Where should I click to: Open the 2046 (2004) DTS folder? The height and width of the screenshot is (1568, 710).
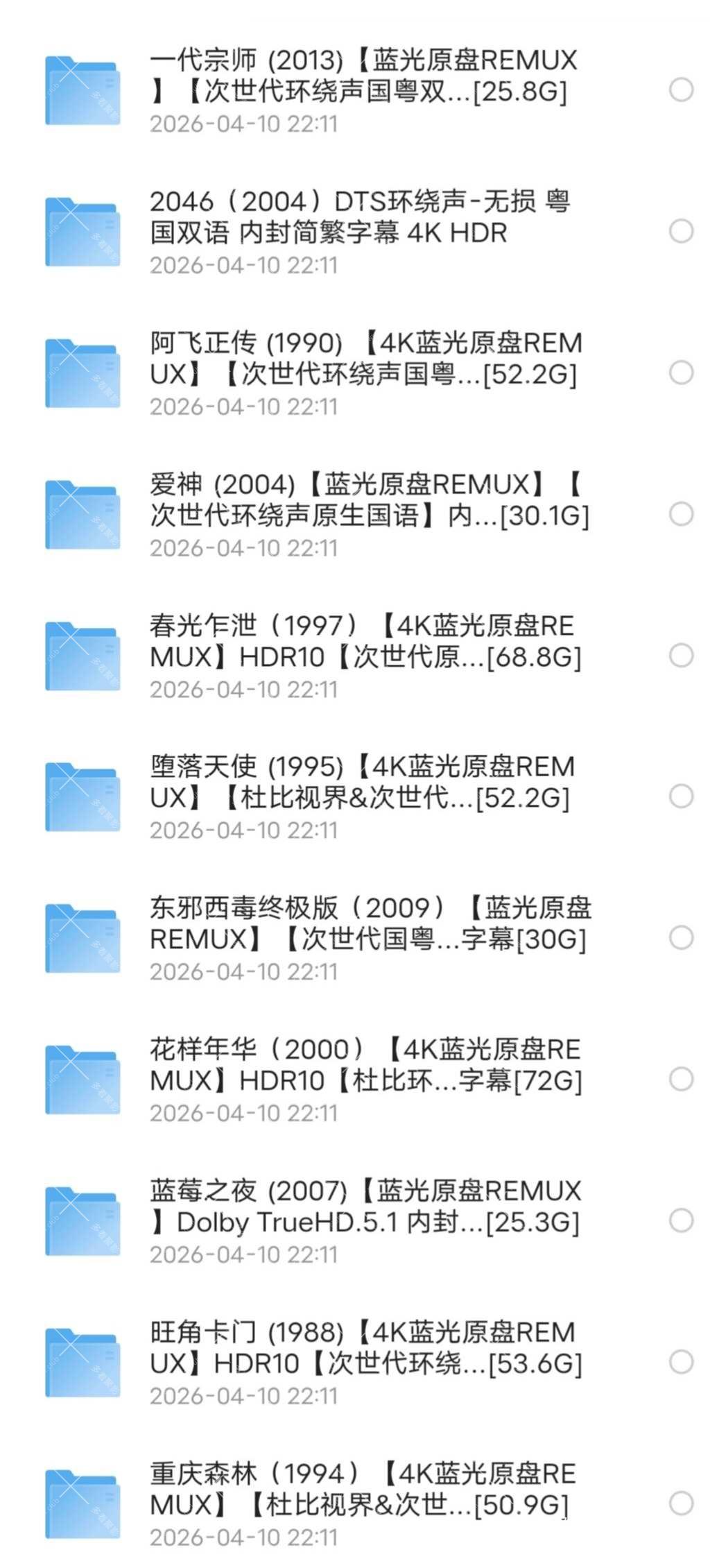pyautogui.click(x=360, y=217)
